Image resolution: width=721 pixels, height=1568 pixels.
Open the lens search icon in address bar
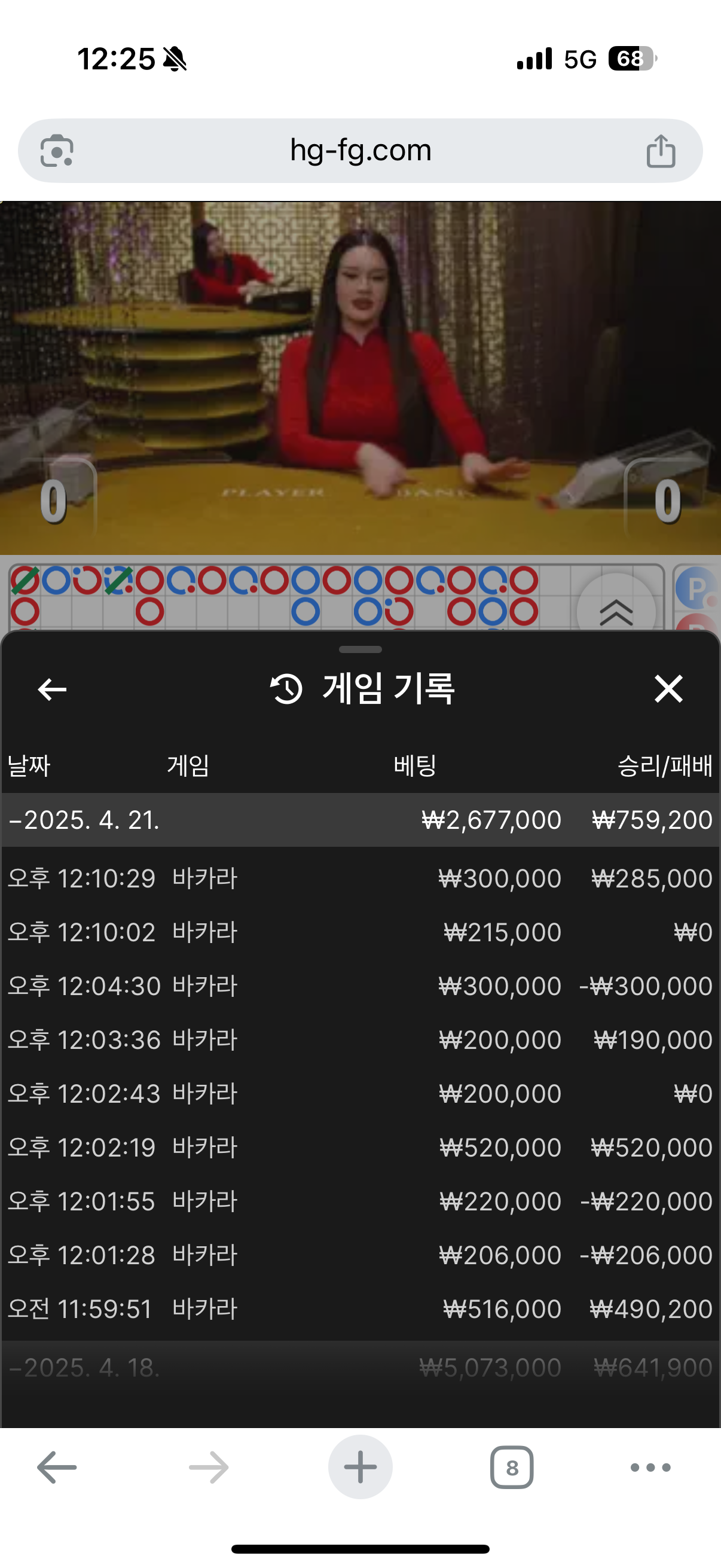[57, 150]
